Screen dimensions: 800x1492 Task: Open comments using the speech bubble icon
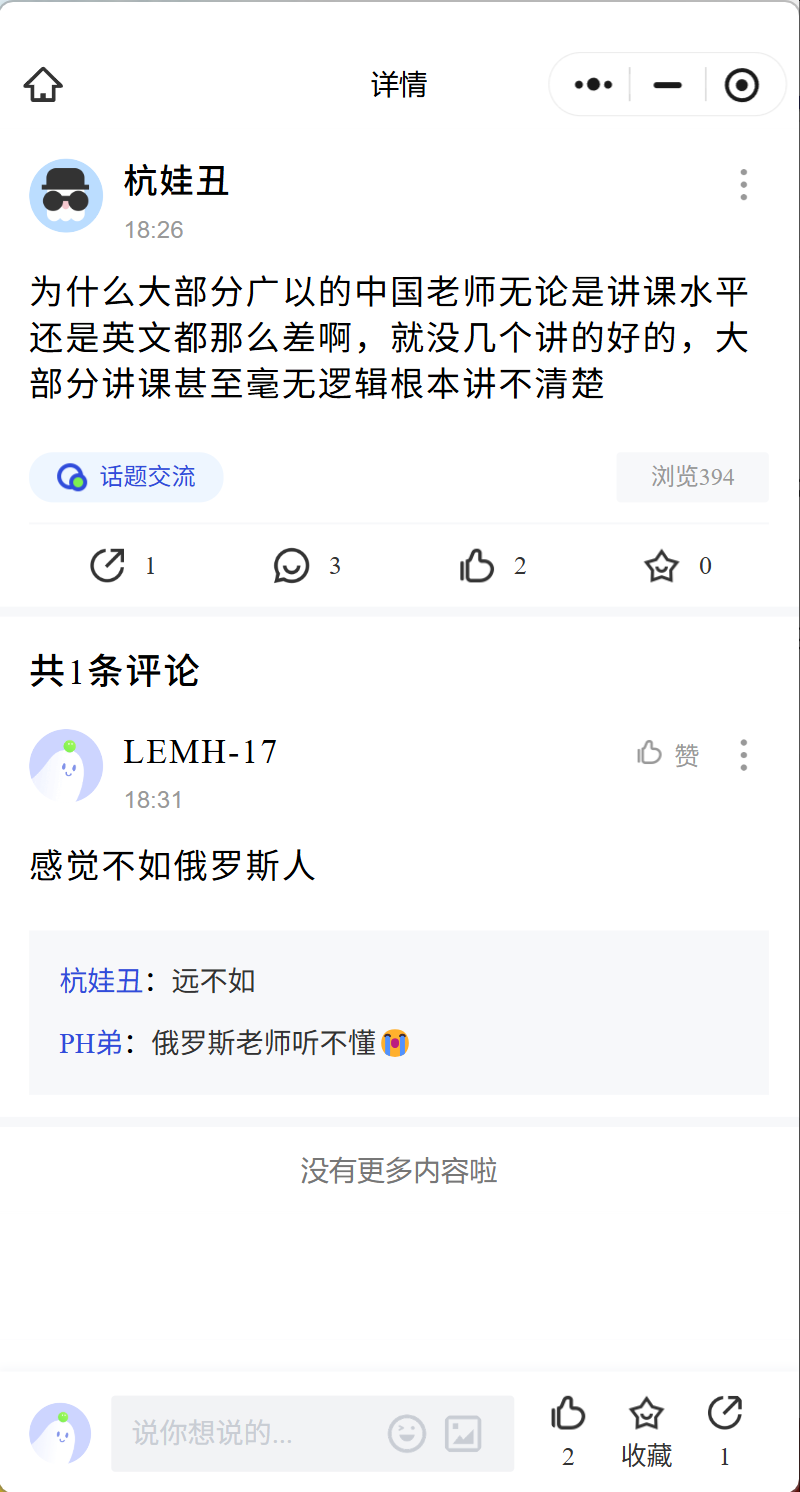[x=292, y=566]
